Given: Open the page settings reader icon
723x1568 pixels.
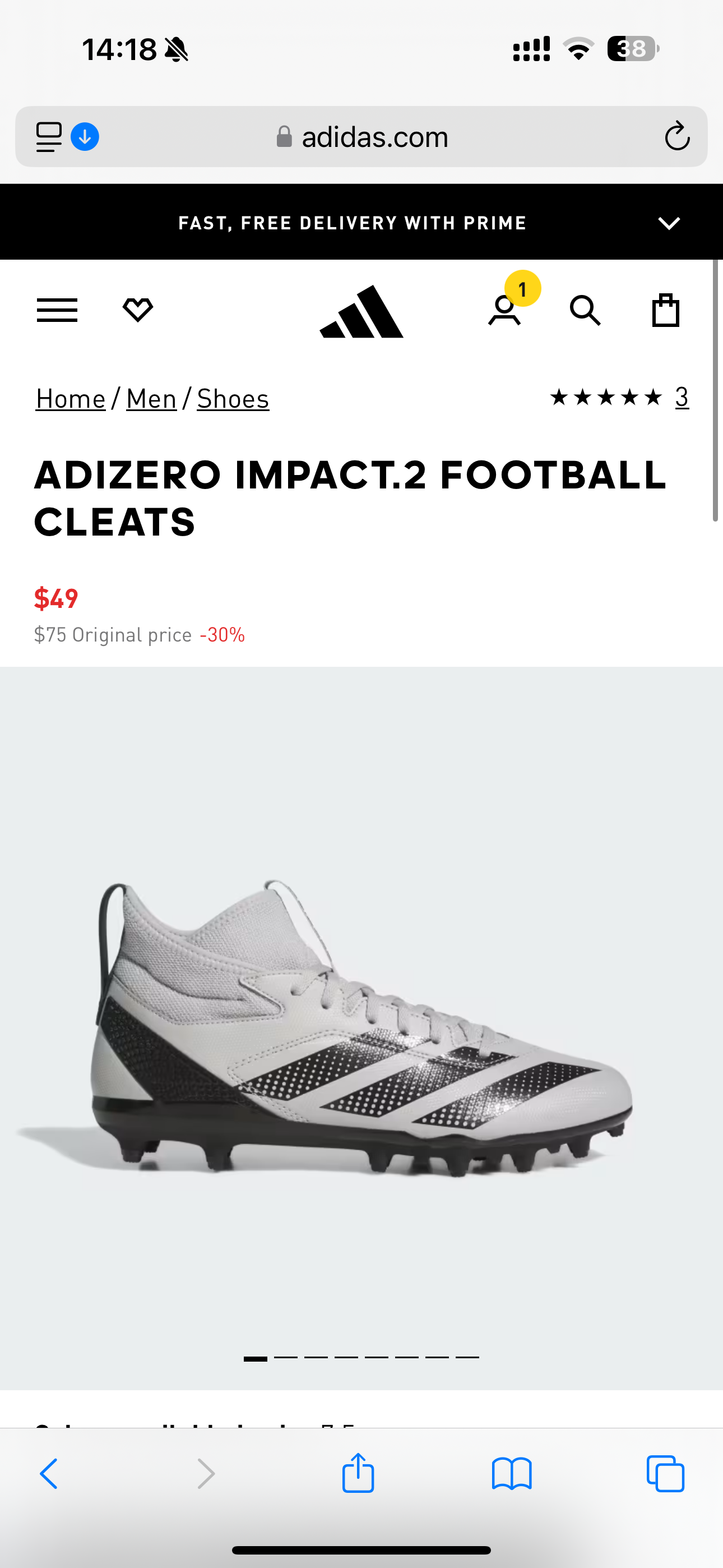Looking at the screenshot, I should coord(49,137).
